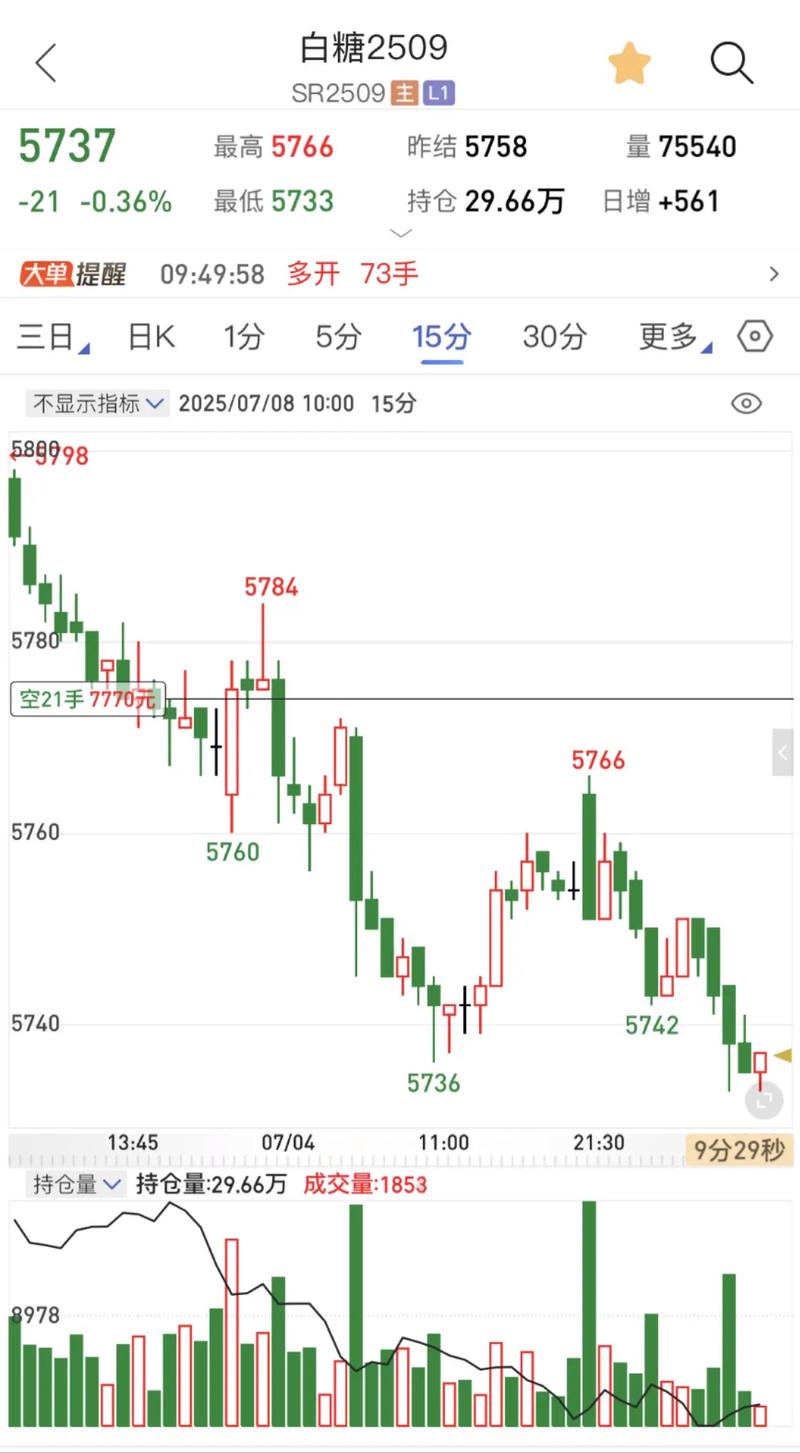Switch to the 日K chart tab
Viewport: 800px width, 1453px height.
tap(151, 338)
